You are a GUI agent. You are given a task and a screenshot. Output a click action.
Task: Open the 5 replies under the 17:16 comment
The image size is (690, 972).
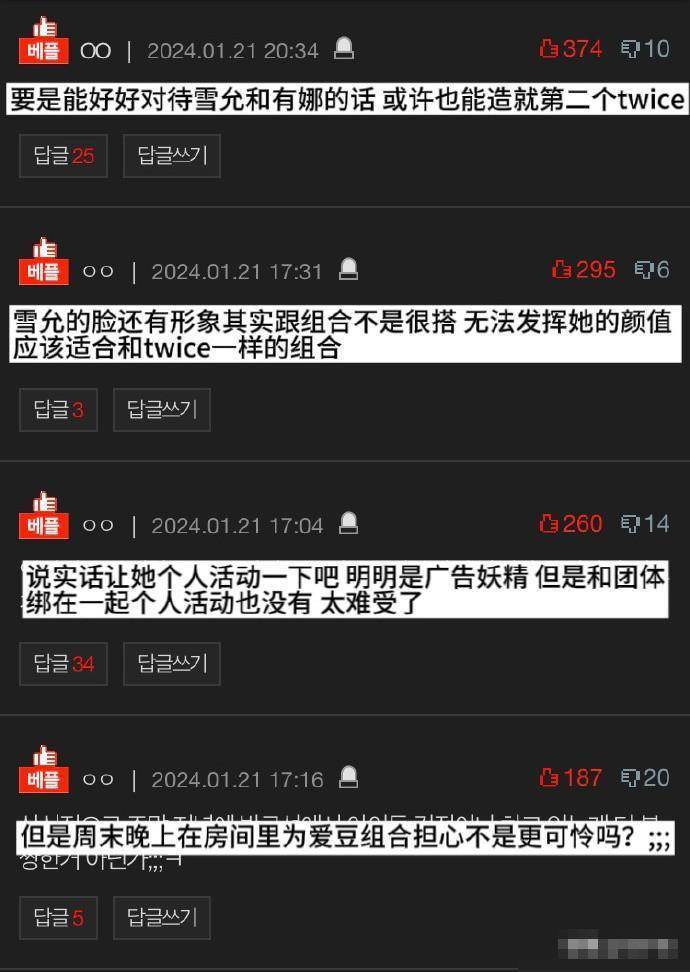point(58,918)
